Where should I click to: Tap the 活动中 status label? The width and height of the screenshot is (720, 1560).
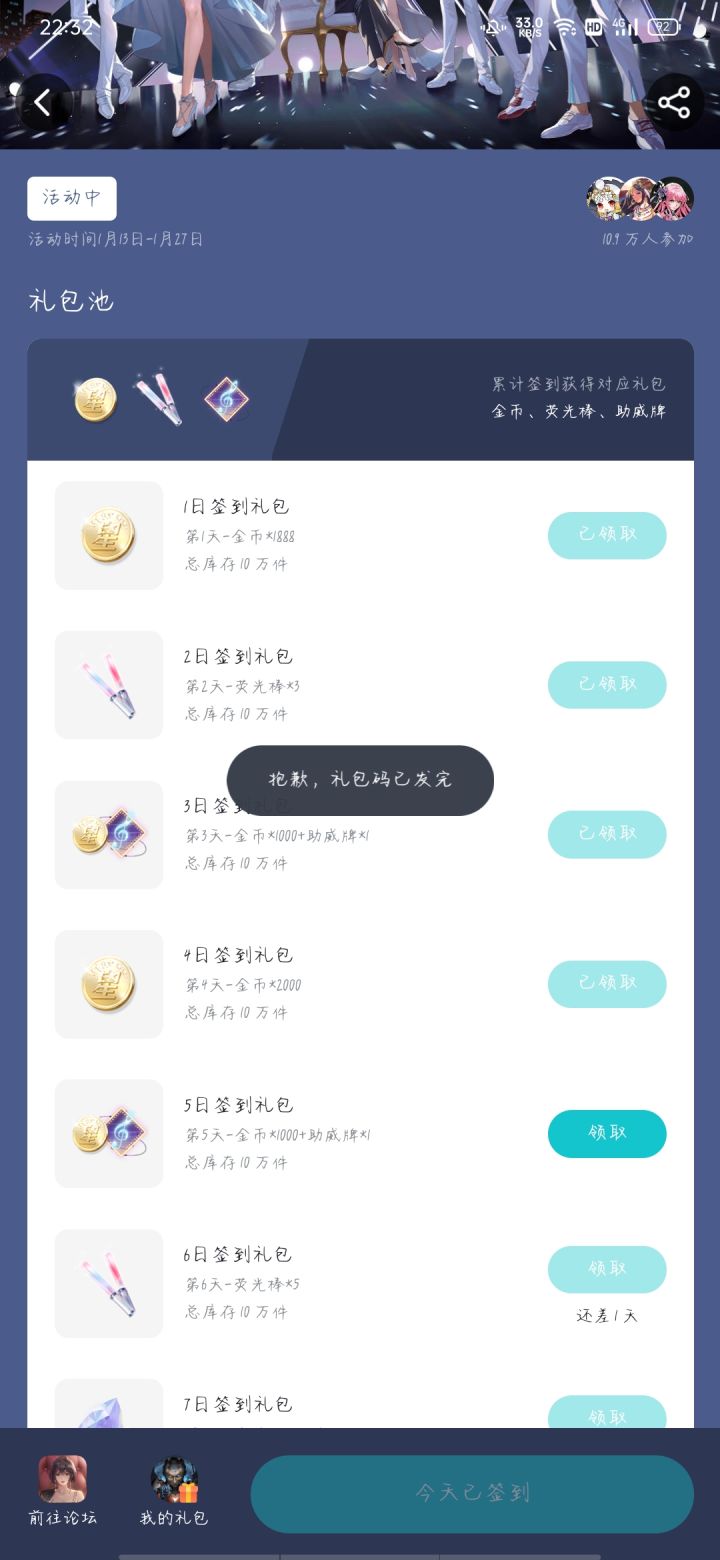(x=71, y=199)
